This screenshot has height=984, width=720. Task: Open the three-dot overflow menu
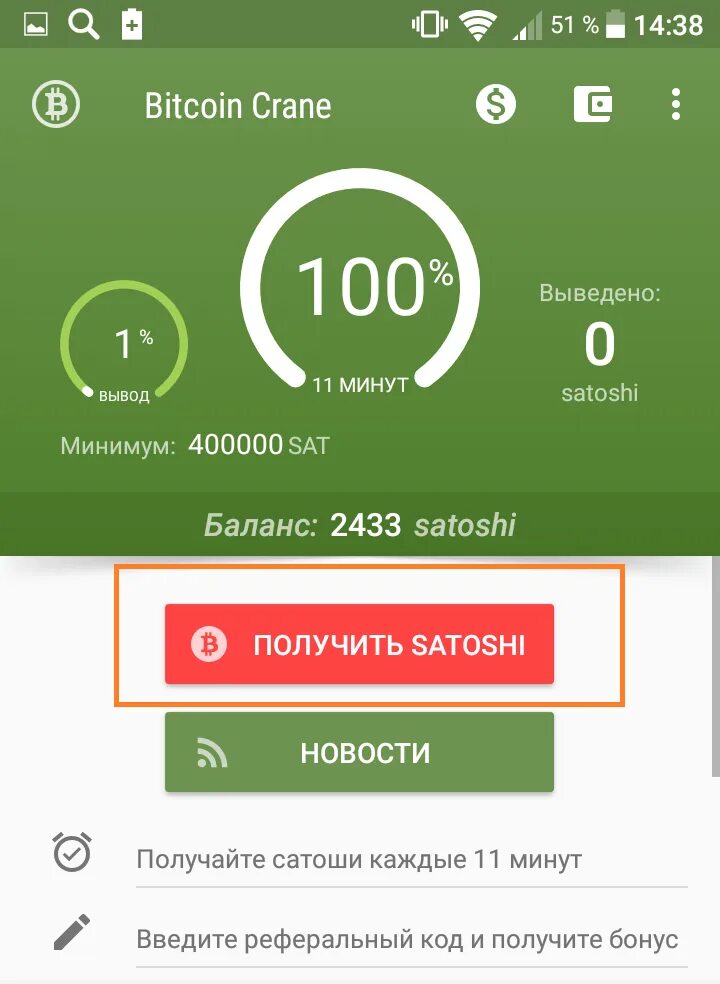[x=677, y=105]
